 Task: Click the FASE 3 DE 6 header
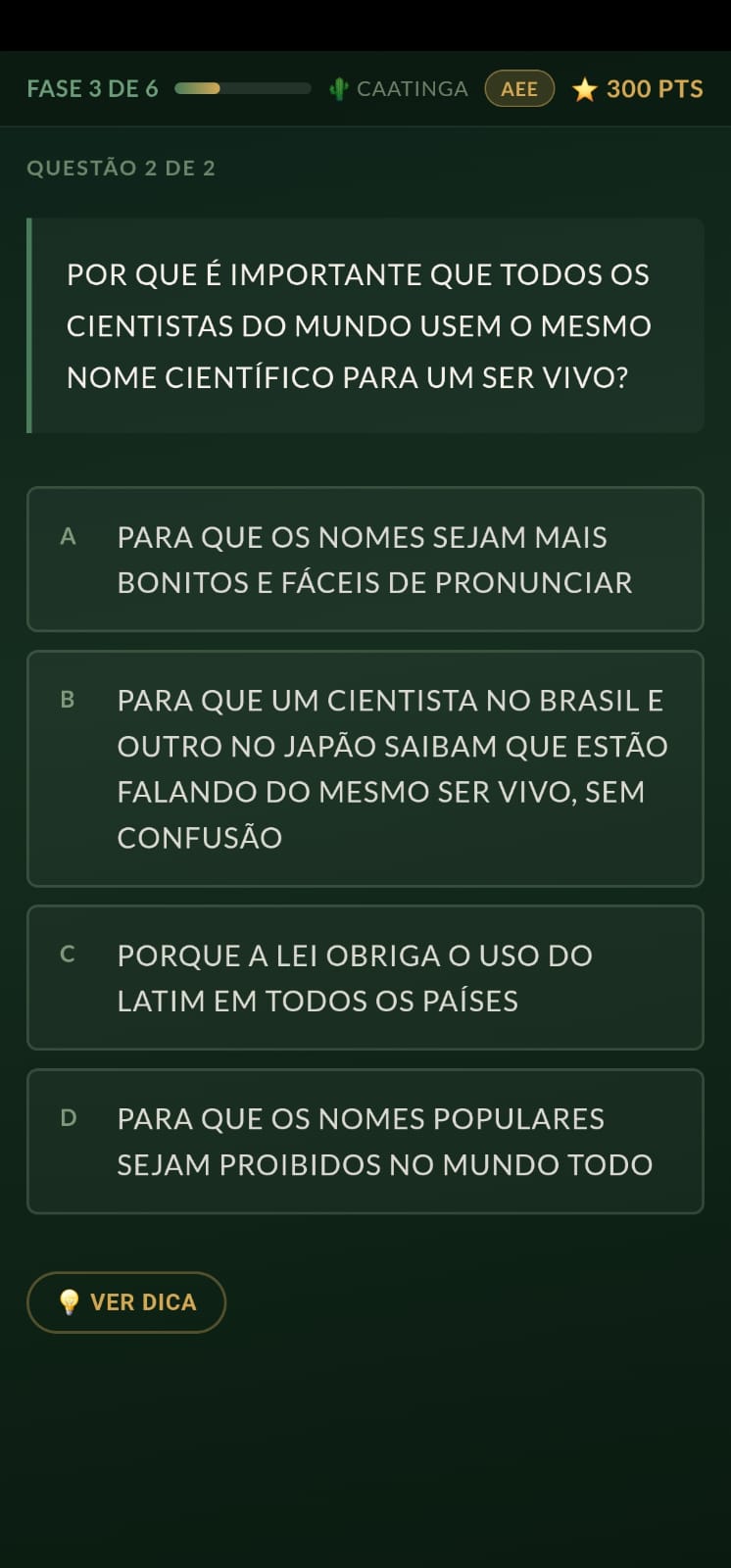point(92,88)
